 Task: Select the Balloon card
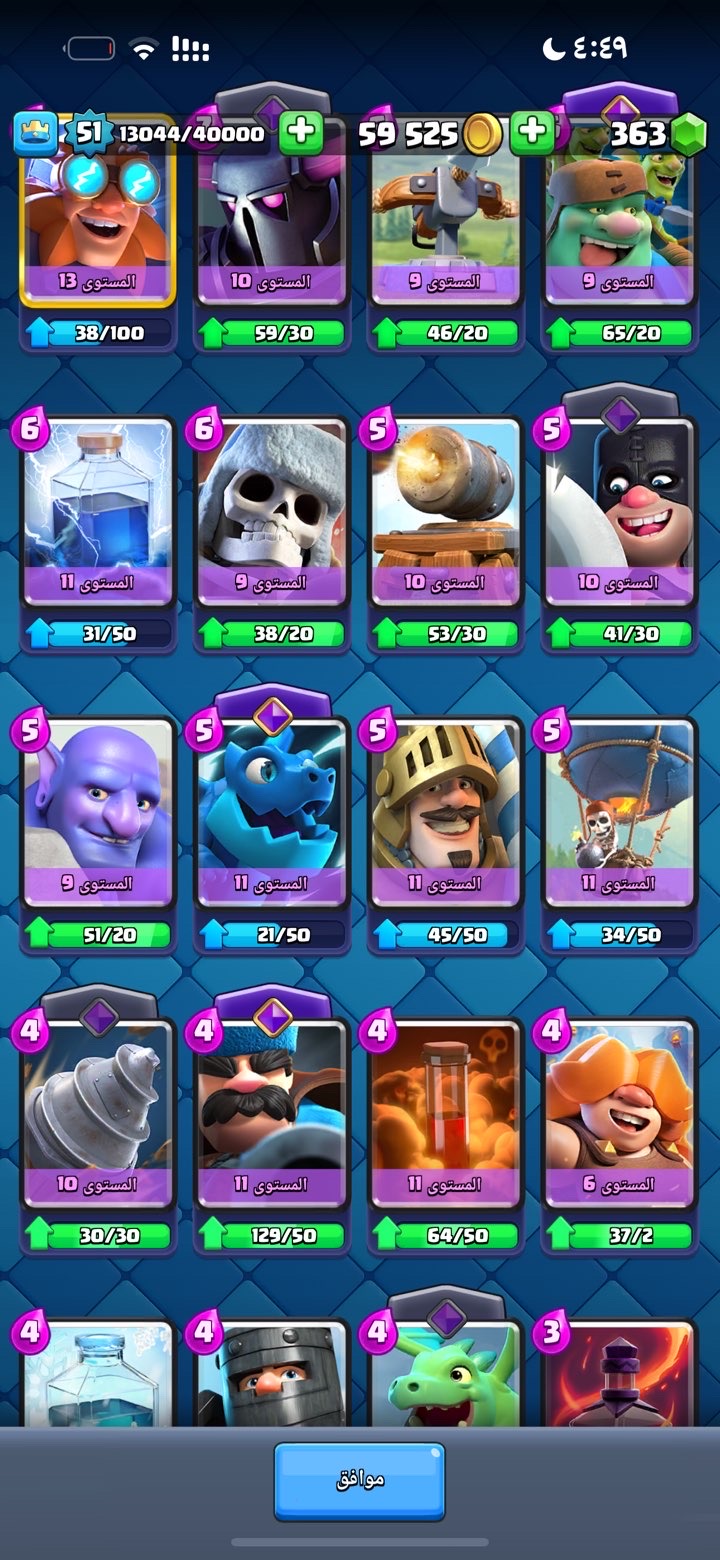pos(619,815)
